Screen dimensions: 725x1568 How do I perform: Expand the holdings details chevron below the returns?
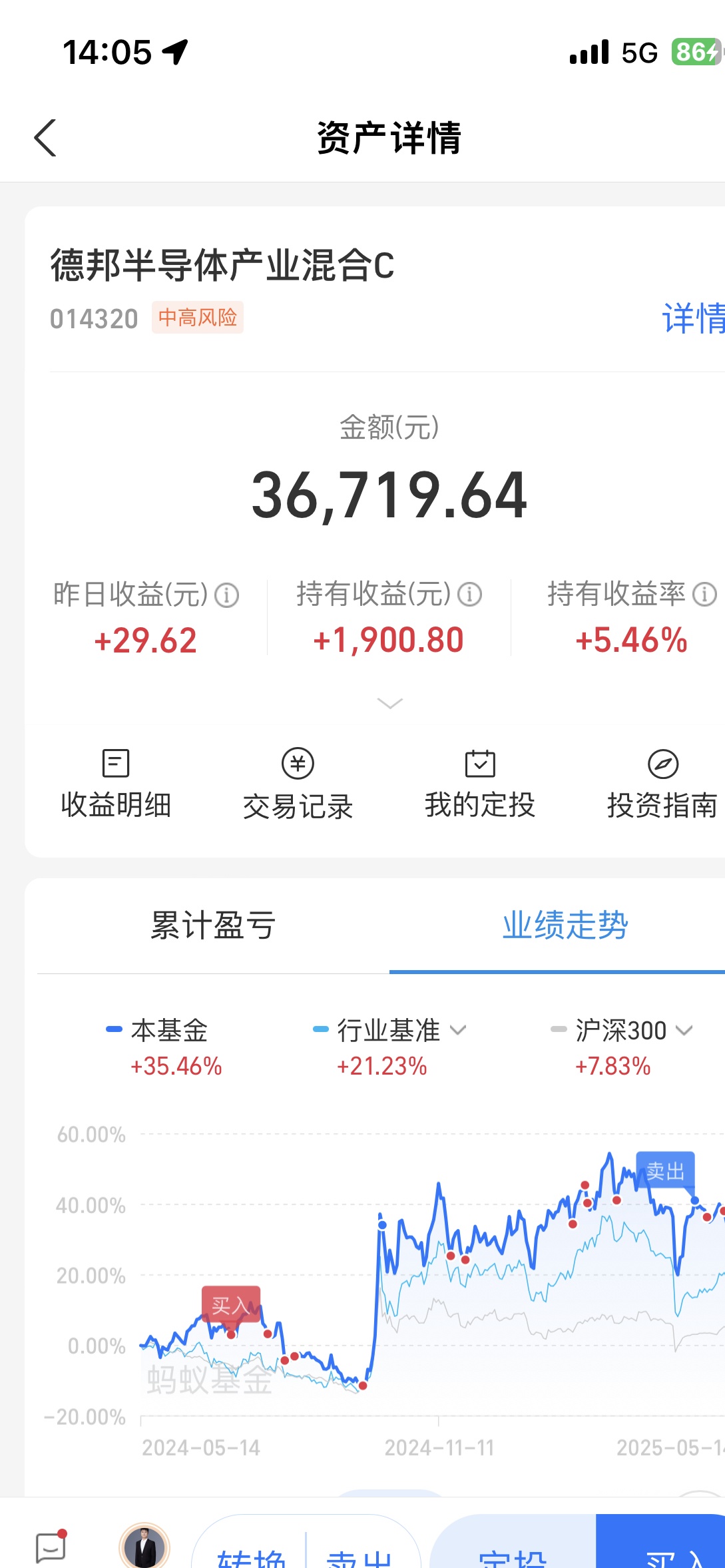click(x=388, y=703)
